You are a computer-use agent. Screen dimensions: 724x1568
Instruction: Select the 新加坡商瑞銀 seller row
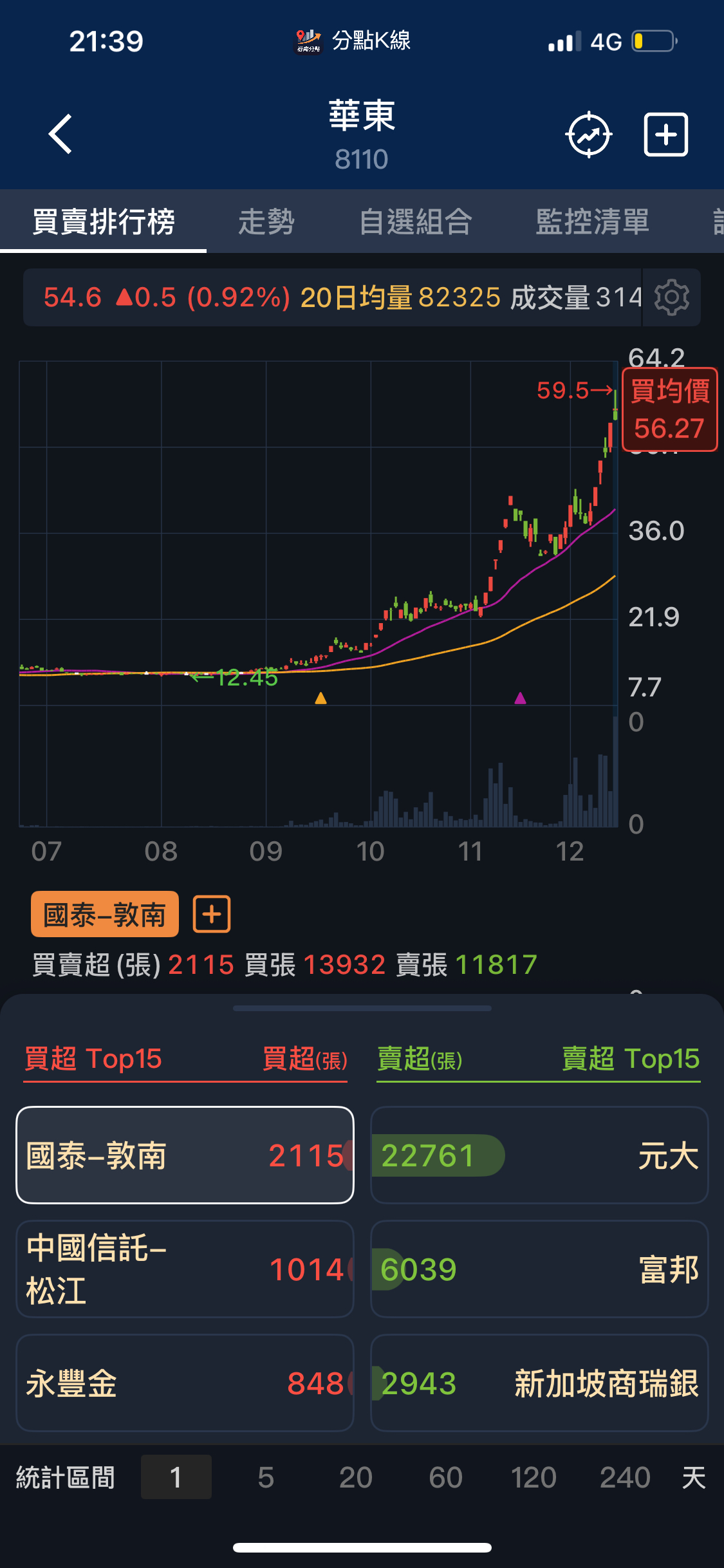coord(539,1383)
